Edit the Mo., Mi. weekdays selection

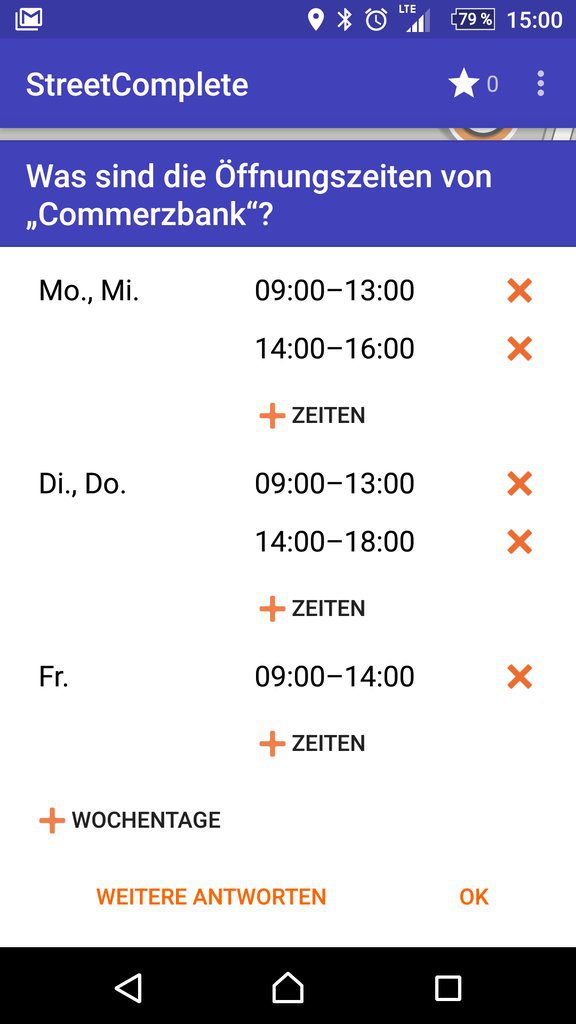[x=89, y=291]
